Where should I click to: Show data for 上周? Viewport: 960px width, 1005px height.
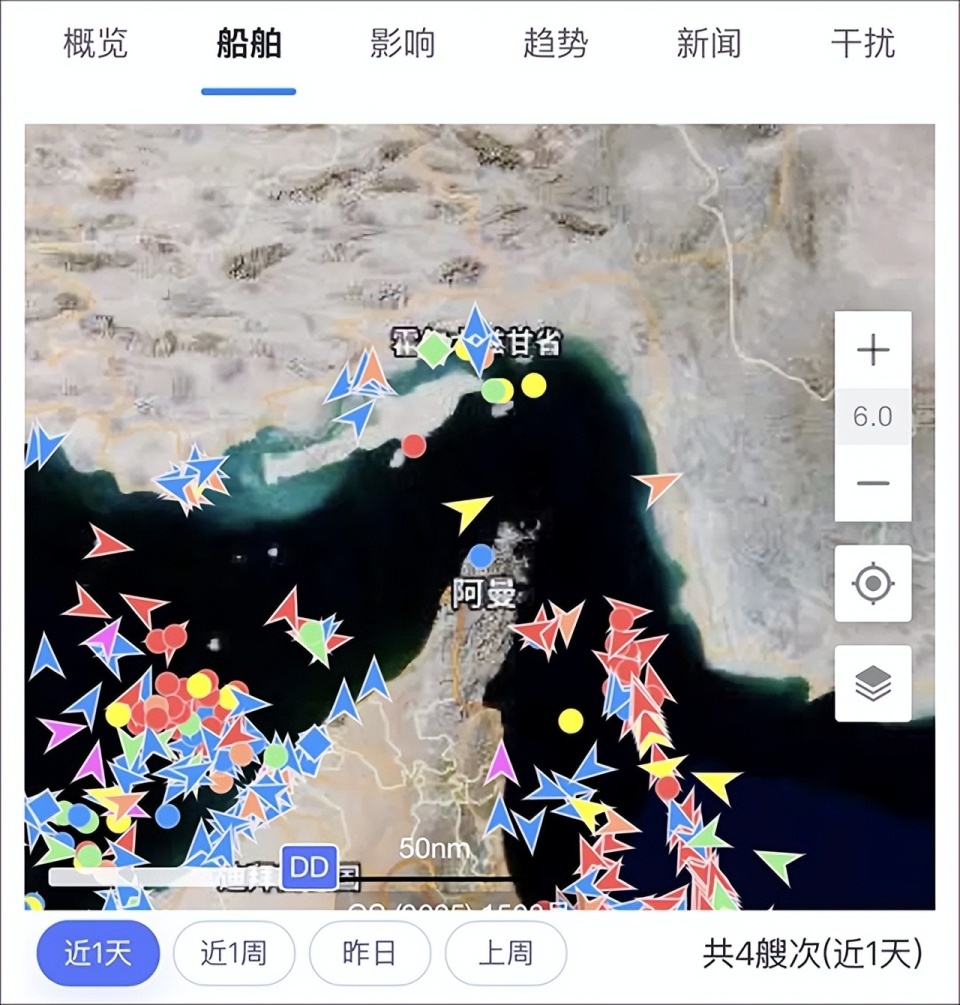pos(506,953)
